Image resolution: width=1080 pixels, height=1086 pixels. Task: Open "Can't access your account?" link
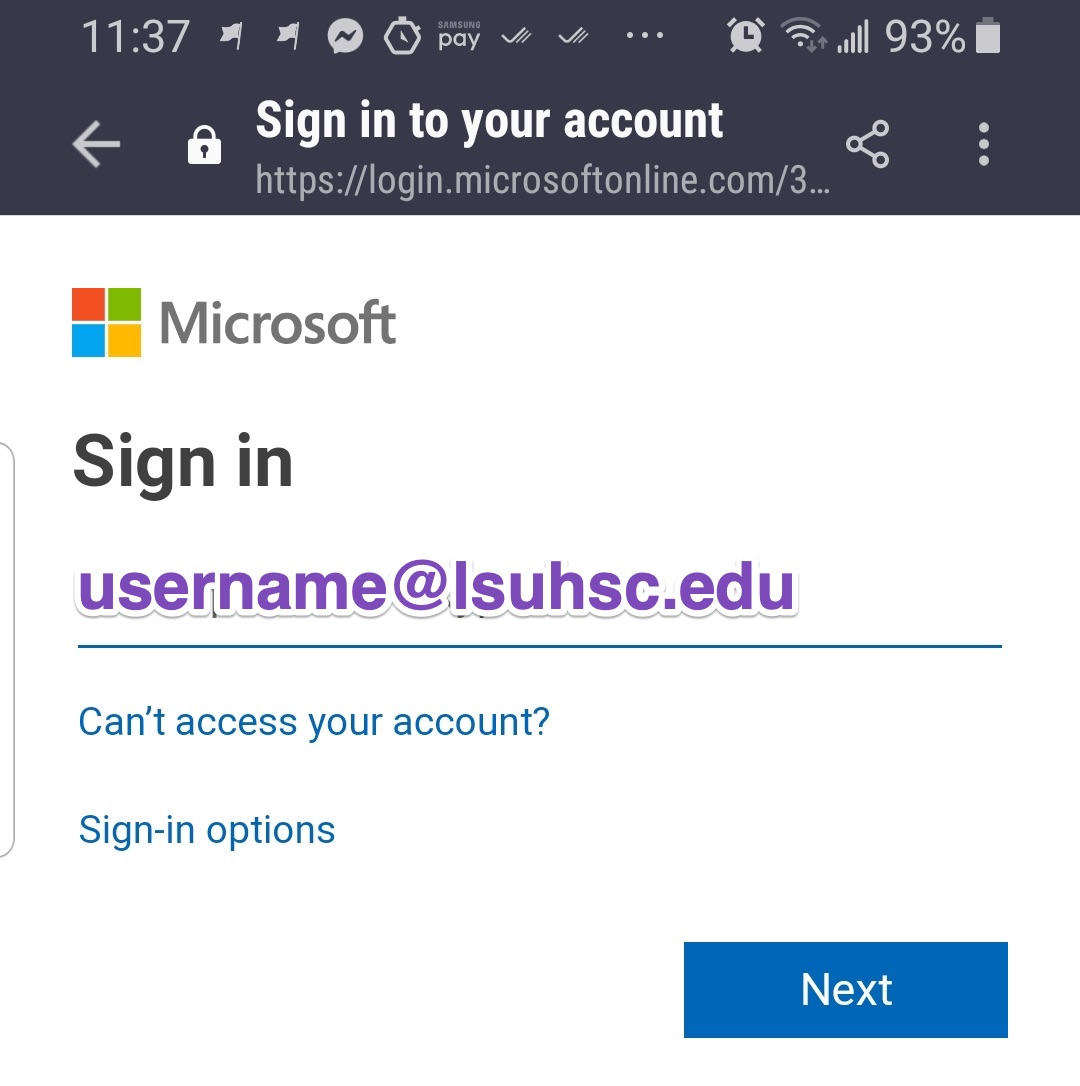(314, 721)
